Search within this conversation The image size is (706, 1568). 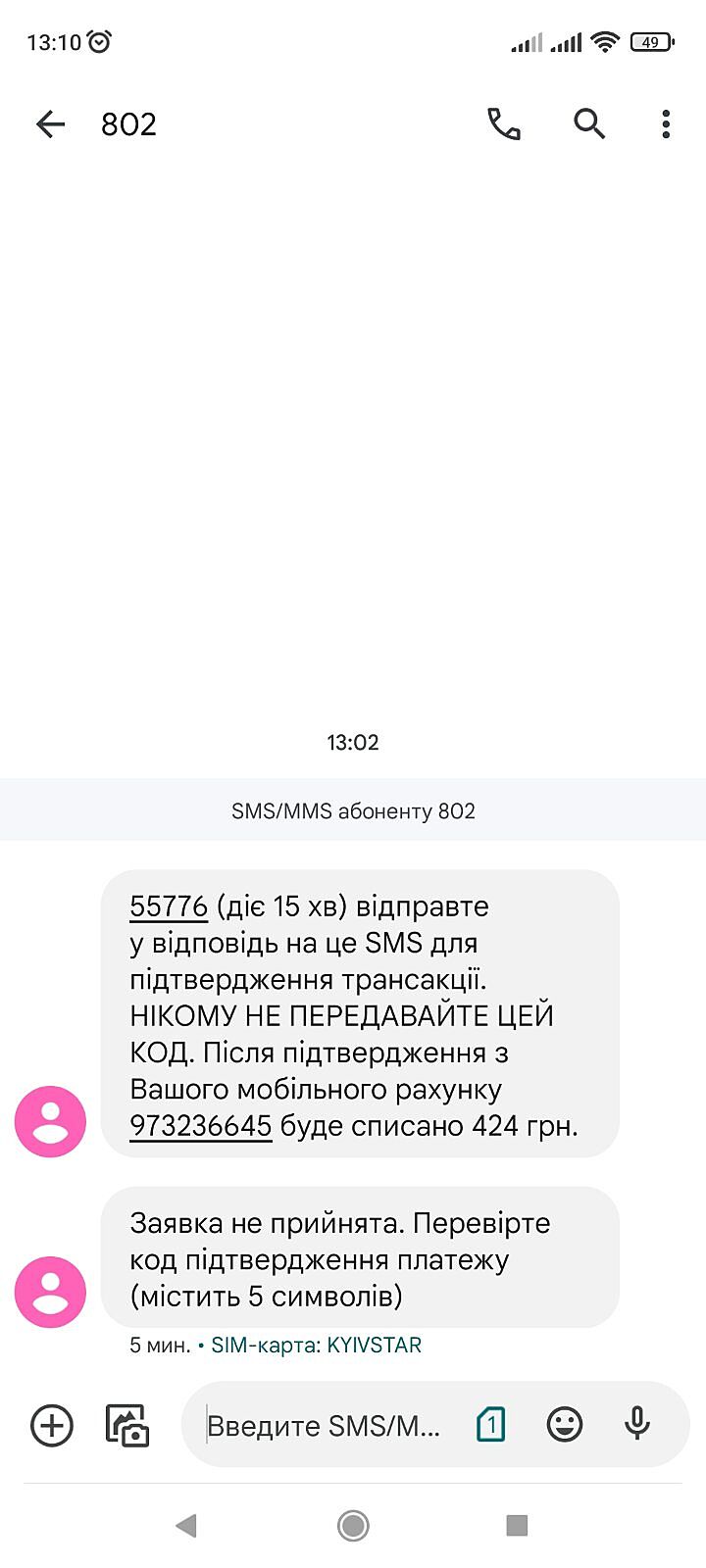[588, 123]
